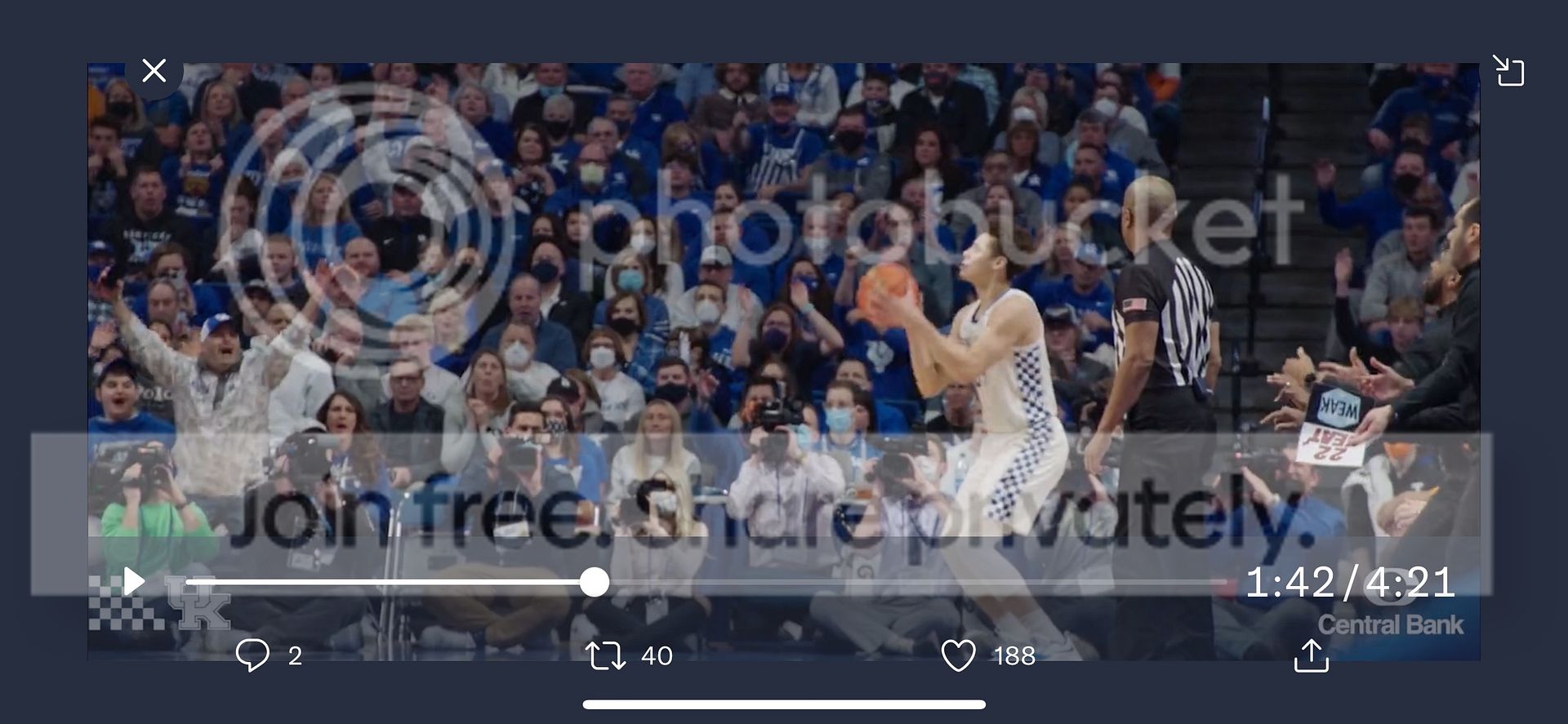Play the paused video
Viewport: 1568px width, 724px height.
[x=134, y=582]
